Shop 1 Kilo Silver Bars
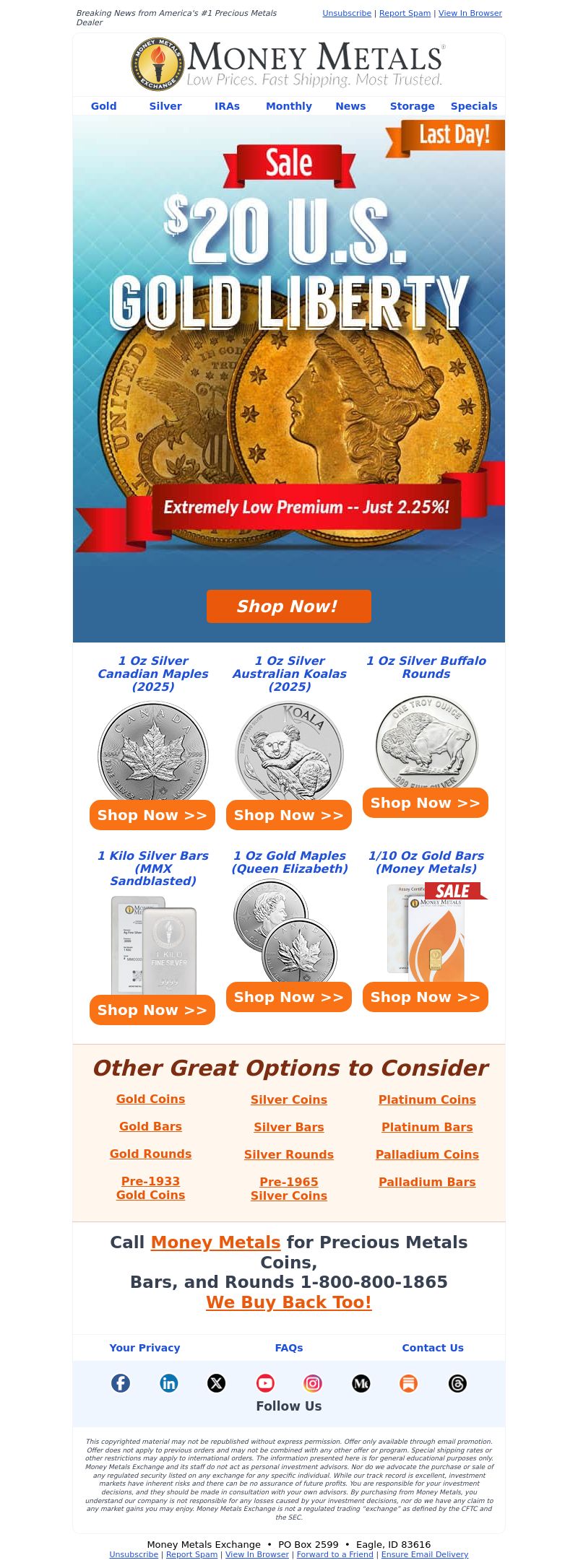 [152, 1010]
